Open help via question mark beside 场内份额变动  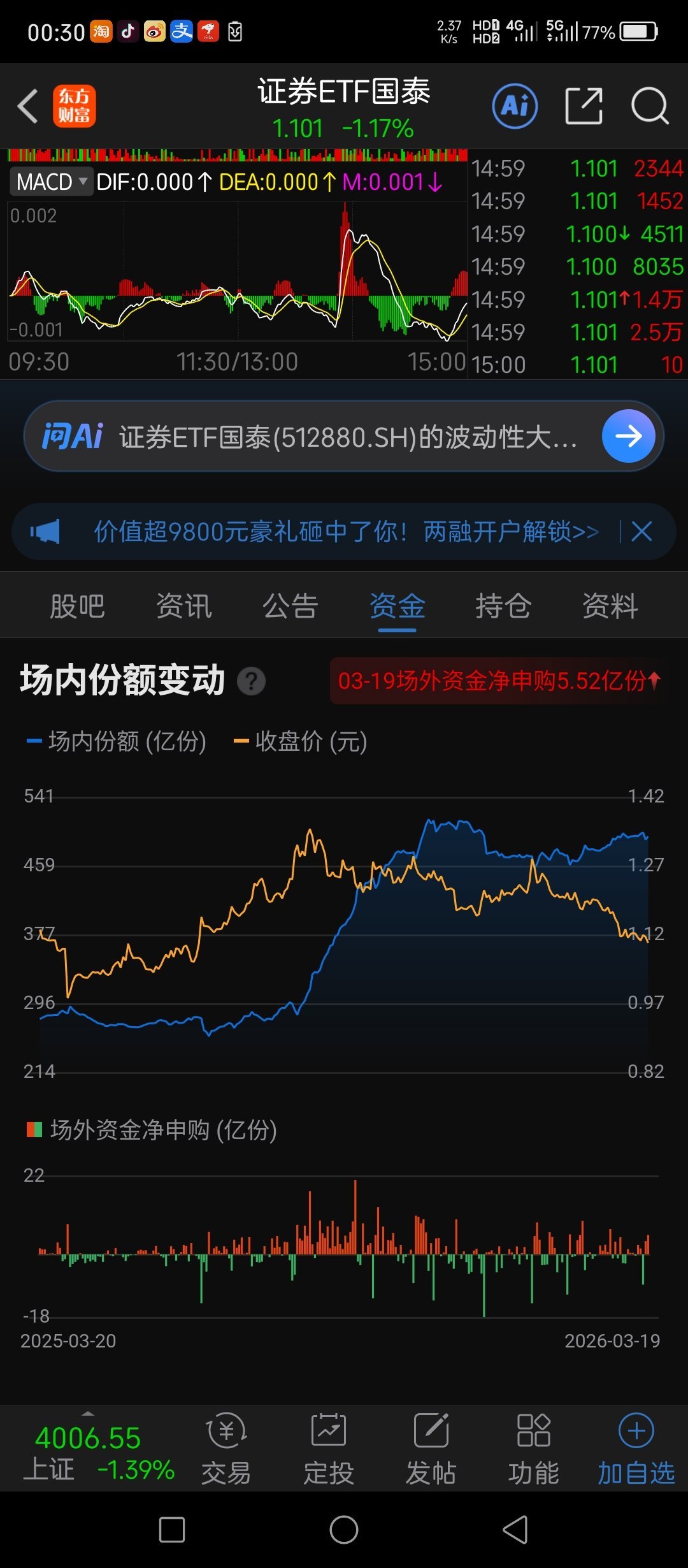tap(251, 681)
